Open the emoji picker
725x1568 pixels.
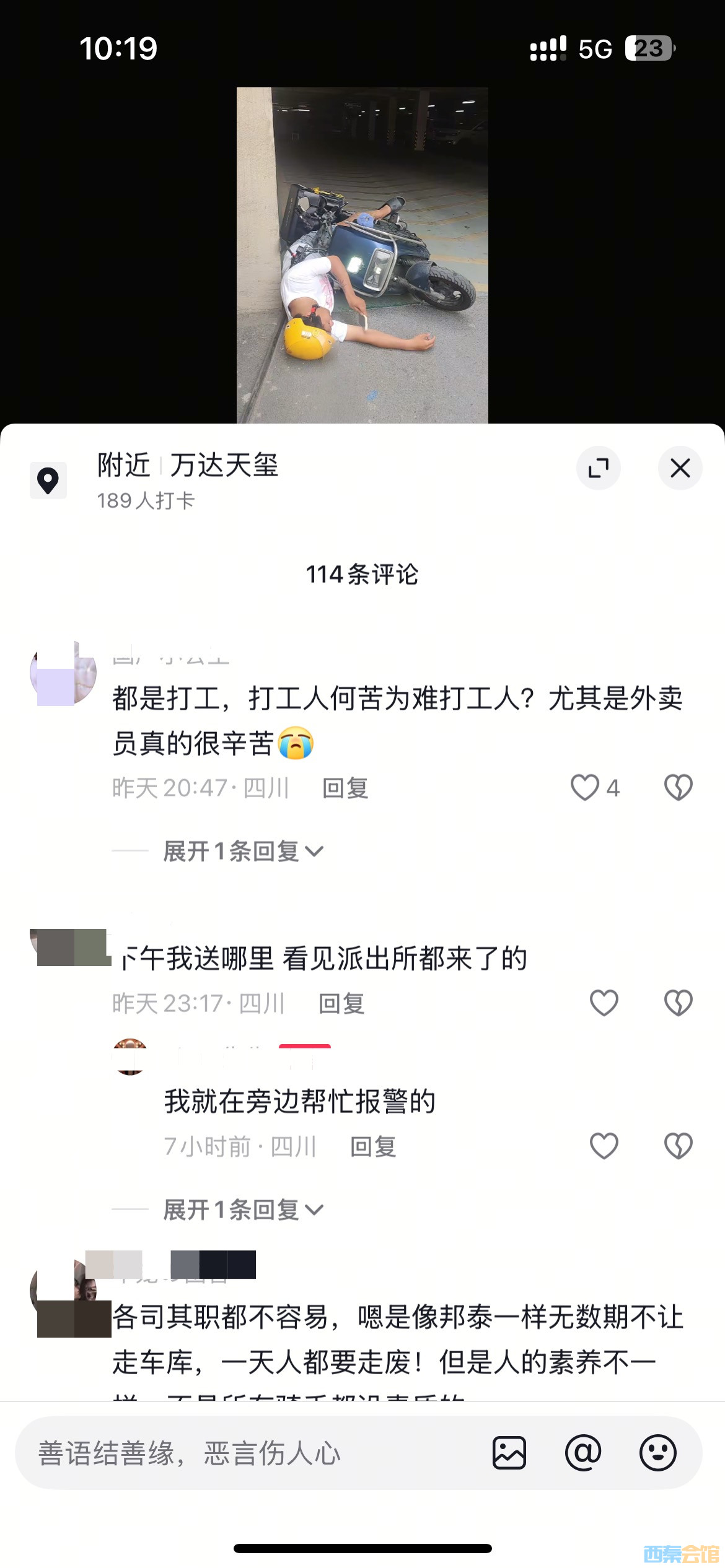point(657,1453)
